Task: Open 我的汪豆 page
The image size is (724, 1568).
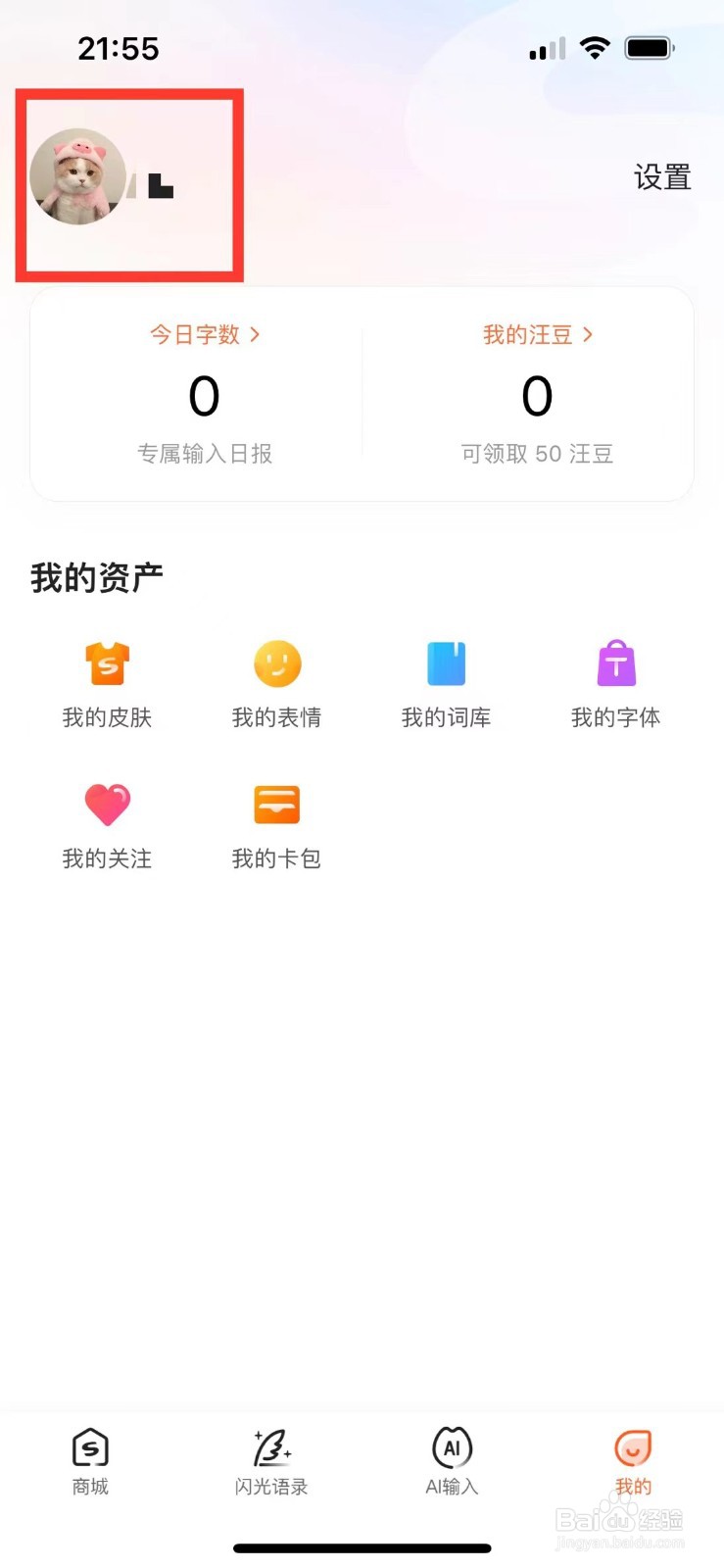Action: pyautogui.click(x=537, y=335)
